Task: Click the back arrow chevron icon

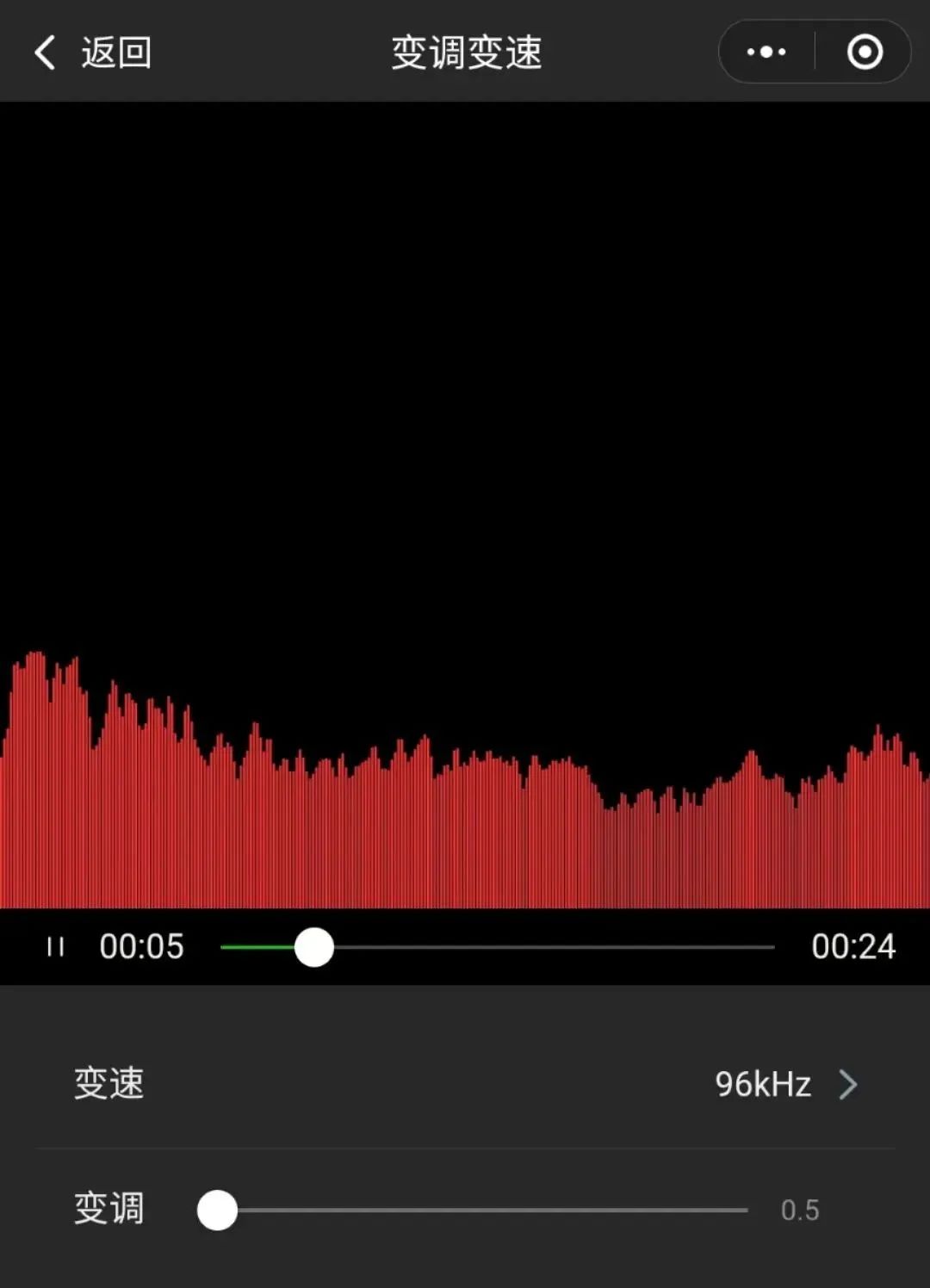Action: (45, 52)
